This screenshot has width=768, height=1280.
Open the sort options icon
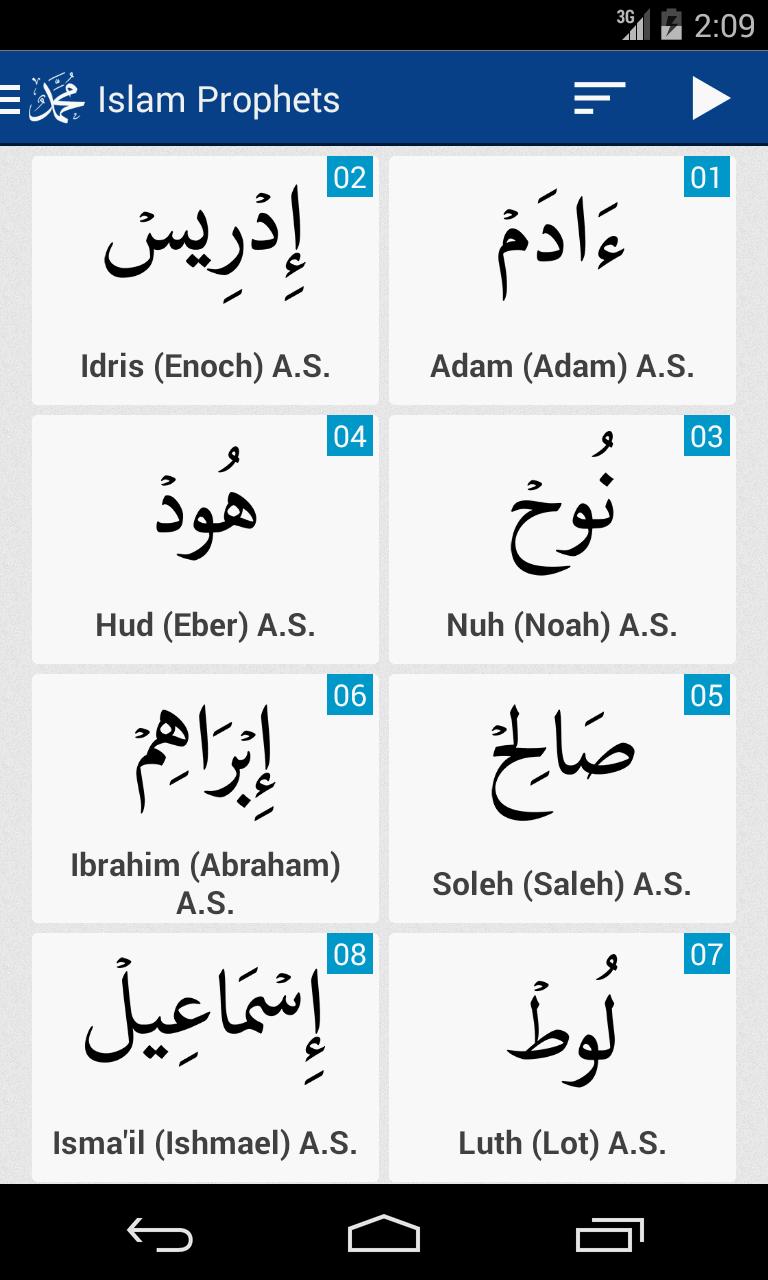tap(597, 97)
